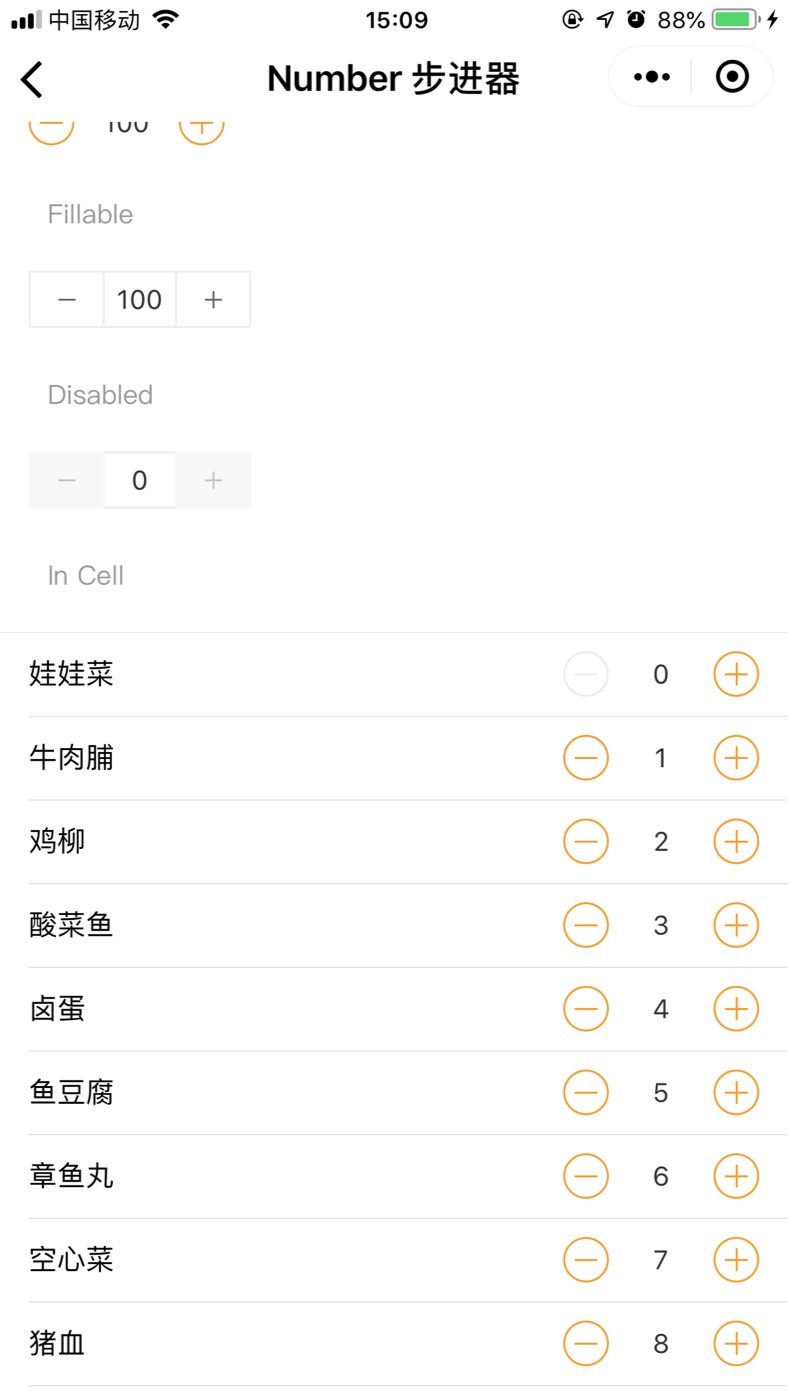
Task: Add one more 鸡柳
Action: pos(736,842)
